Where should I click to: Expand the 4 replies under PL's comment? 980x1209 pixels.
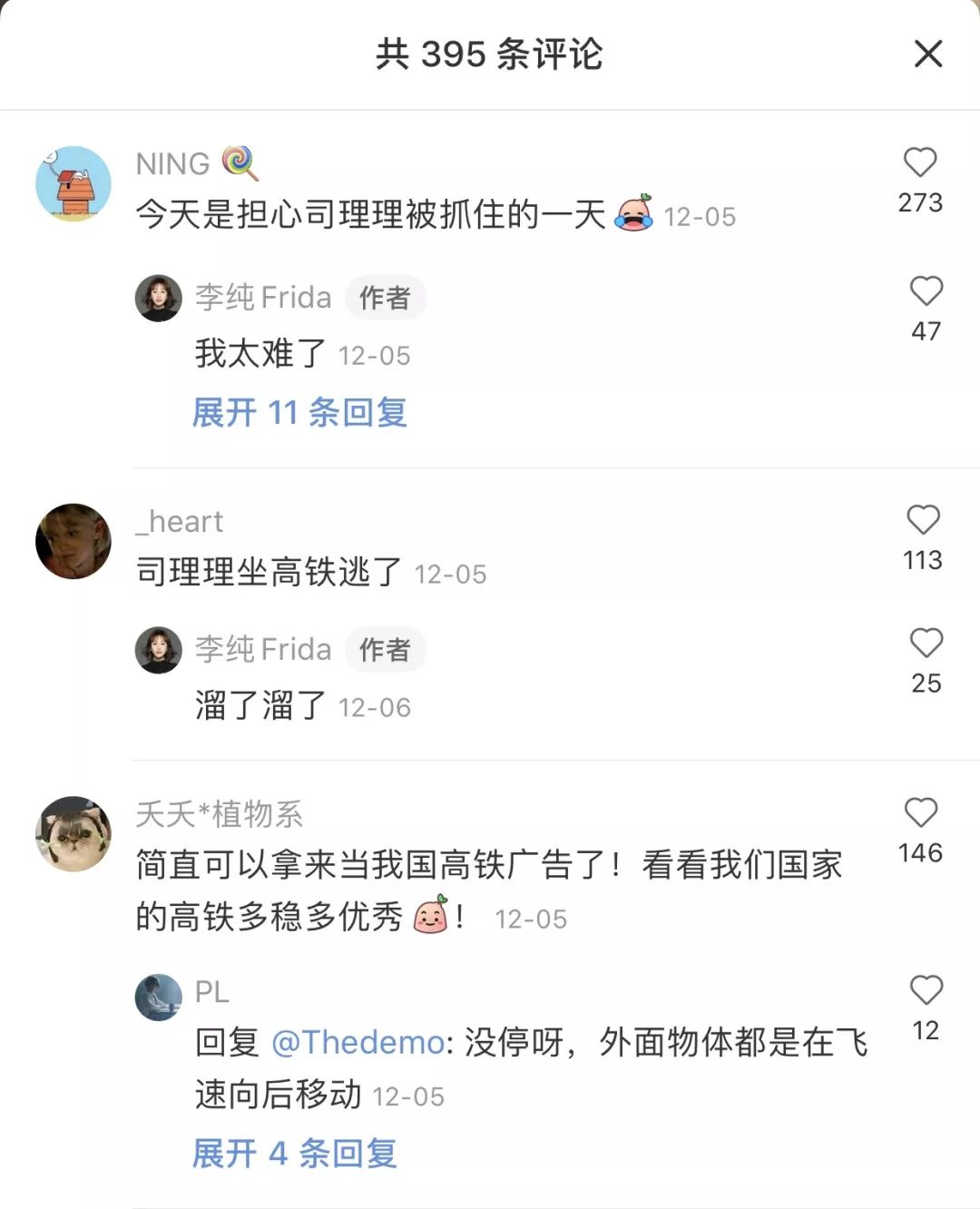point(293,1154)
